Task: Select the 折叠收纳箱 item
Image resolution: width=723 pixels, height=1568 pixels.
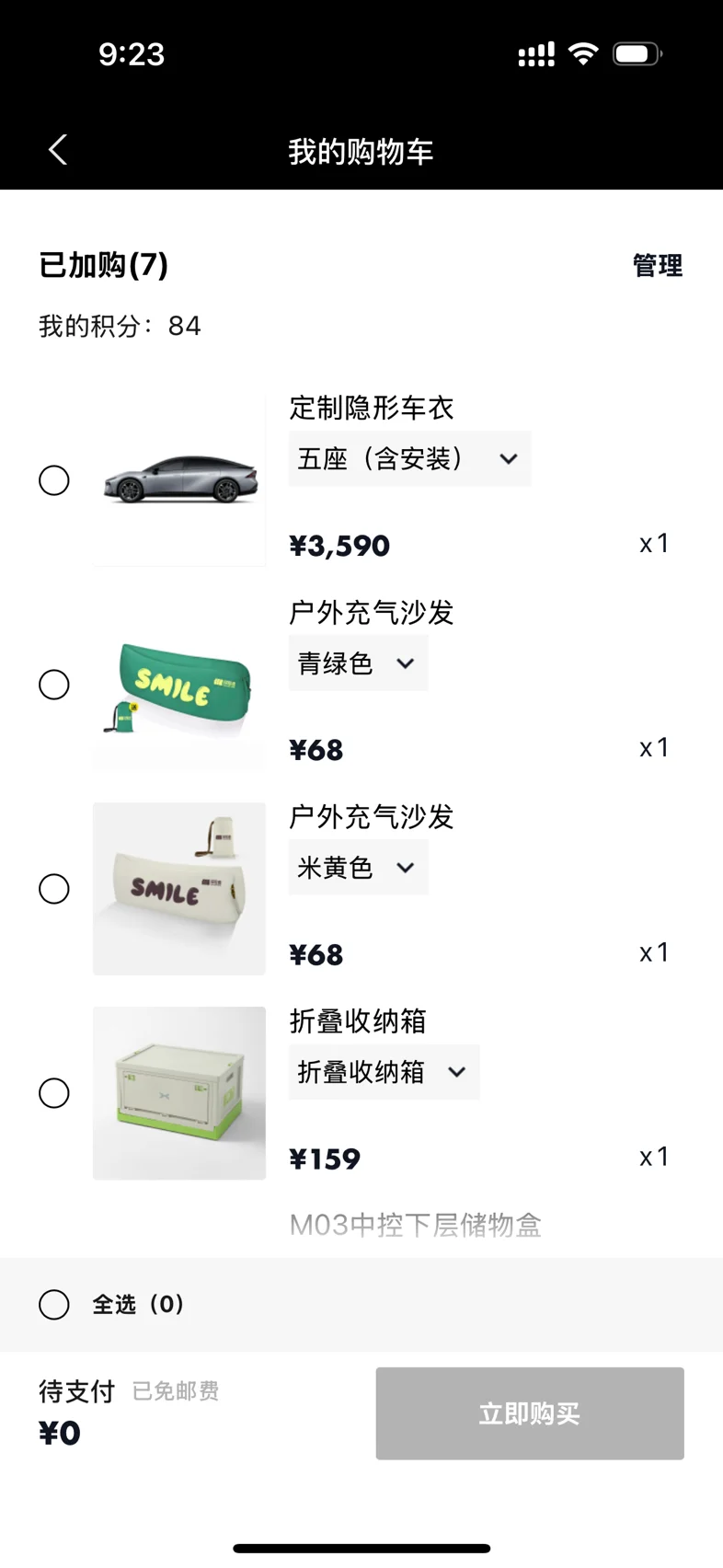Action: pyautogui.click(x=54, y=1093)
